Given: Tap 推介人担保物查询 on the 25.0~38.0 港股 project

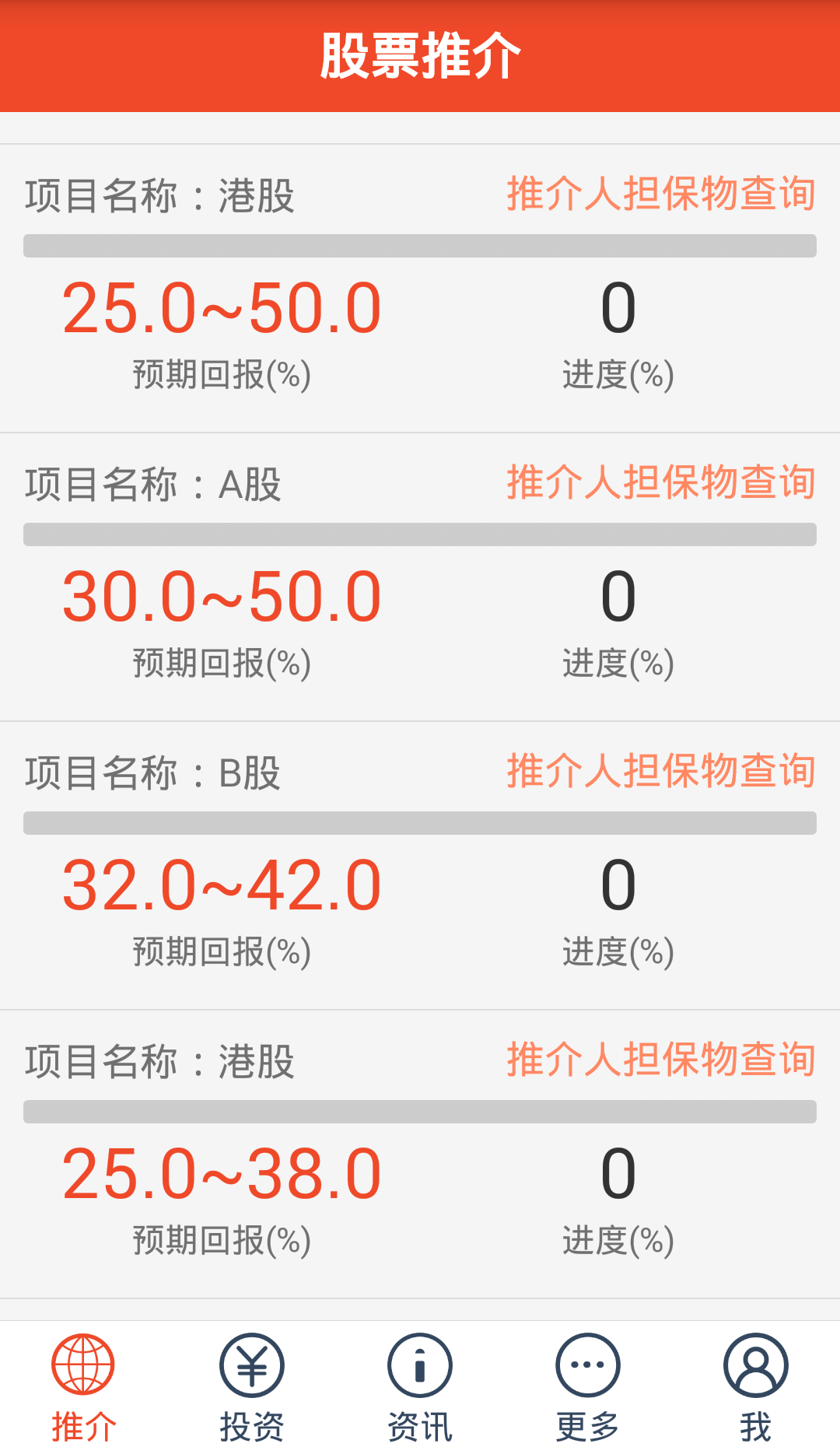Looking at the screenshot, I should pos(661,1060).
